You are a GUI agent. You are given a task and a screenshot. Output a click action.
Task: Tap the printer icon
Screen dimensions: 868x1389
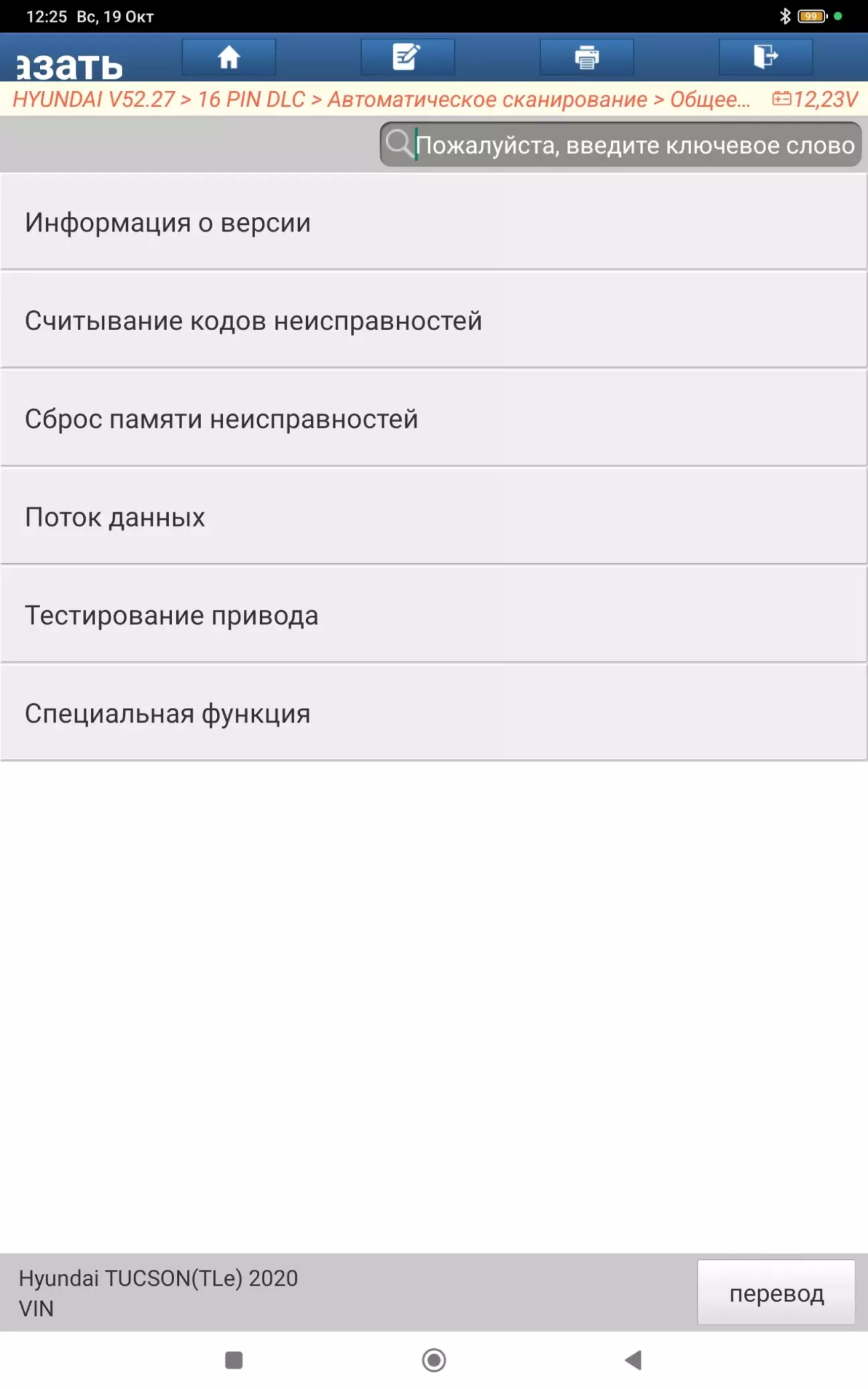(x=586, y=57)
